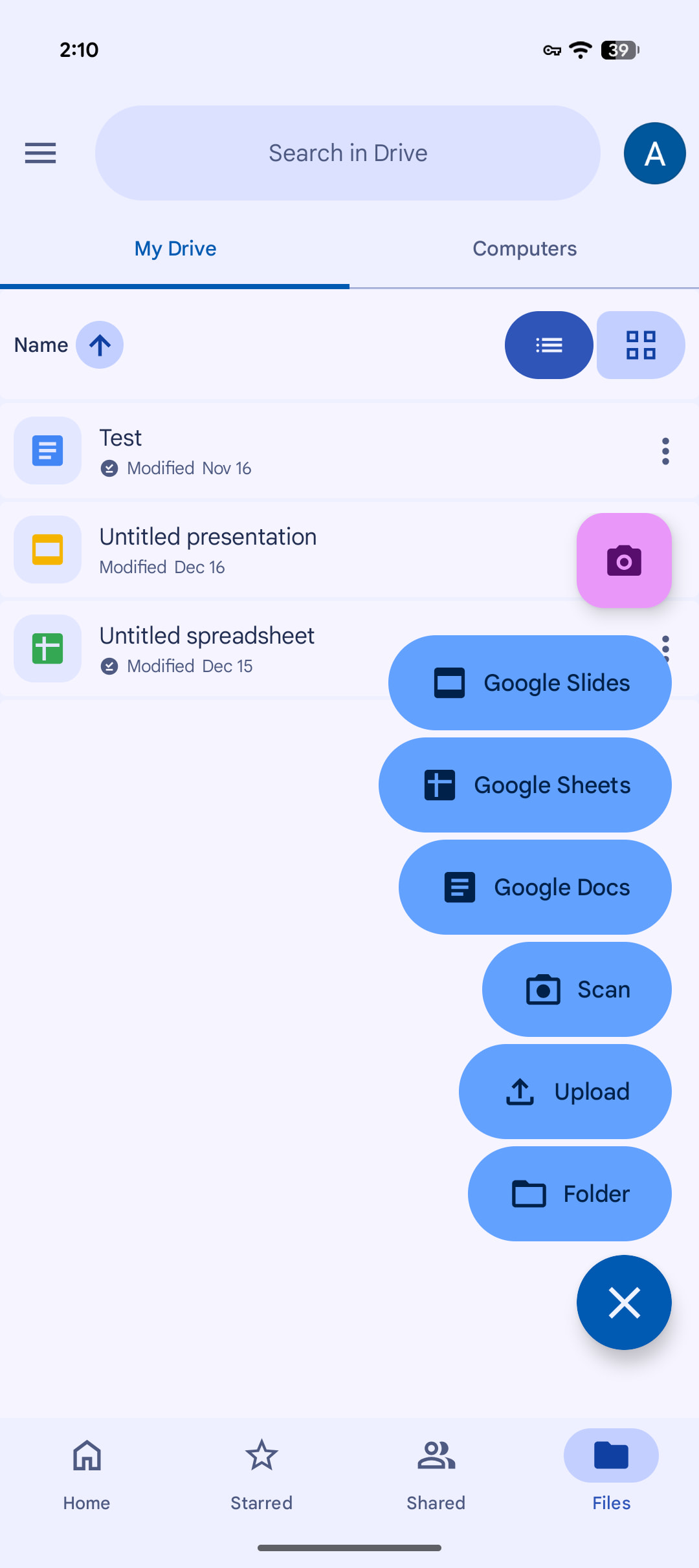Select the My Drive tab
The width and height of the screenshot is (699, 1568).
[175, 249]
